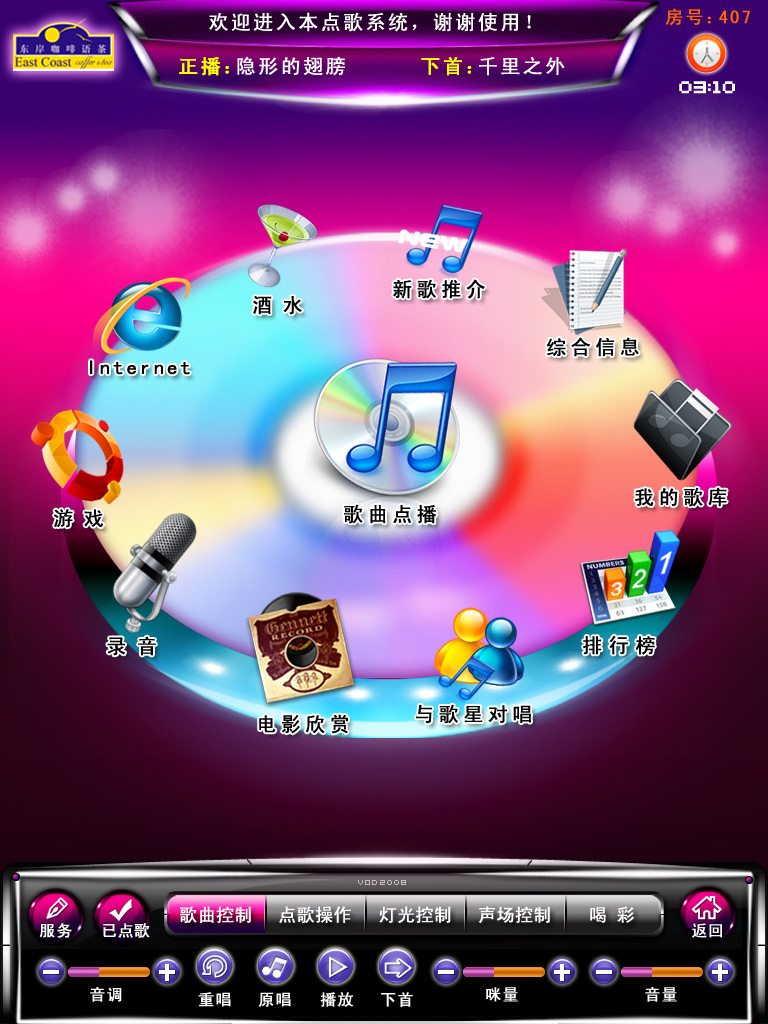The height and width of the screenshot is (1024, 768).
Task: Launch the Internet browser icon
Action: 143,318
